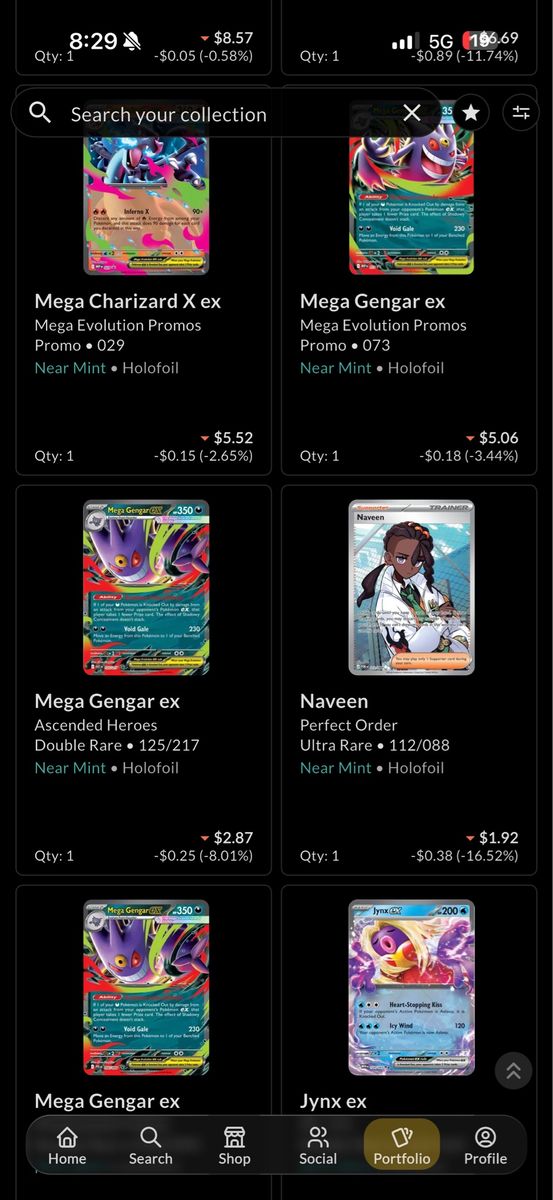This screenshot has width=553, height=1200.
Task: Jump back to top with double-chevron button
Action: click(x=514, y=1071)
